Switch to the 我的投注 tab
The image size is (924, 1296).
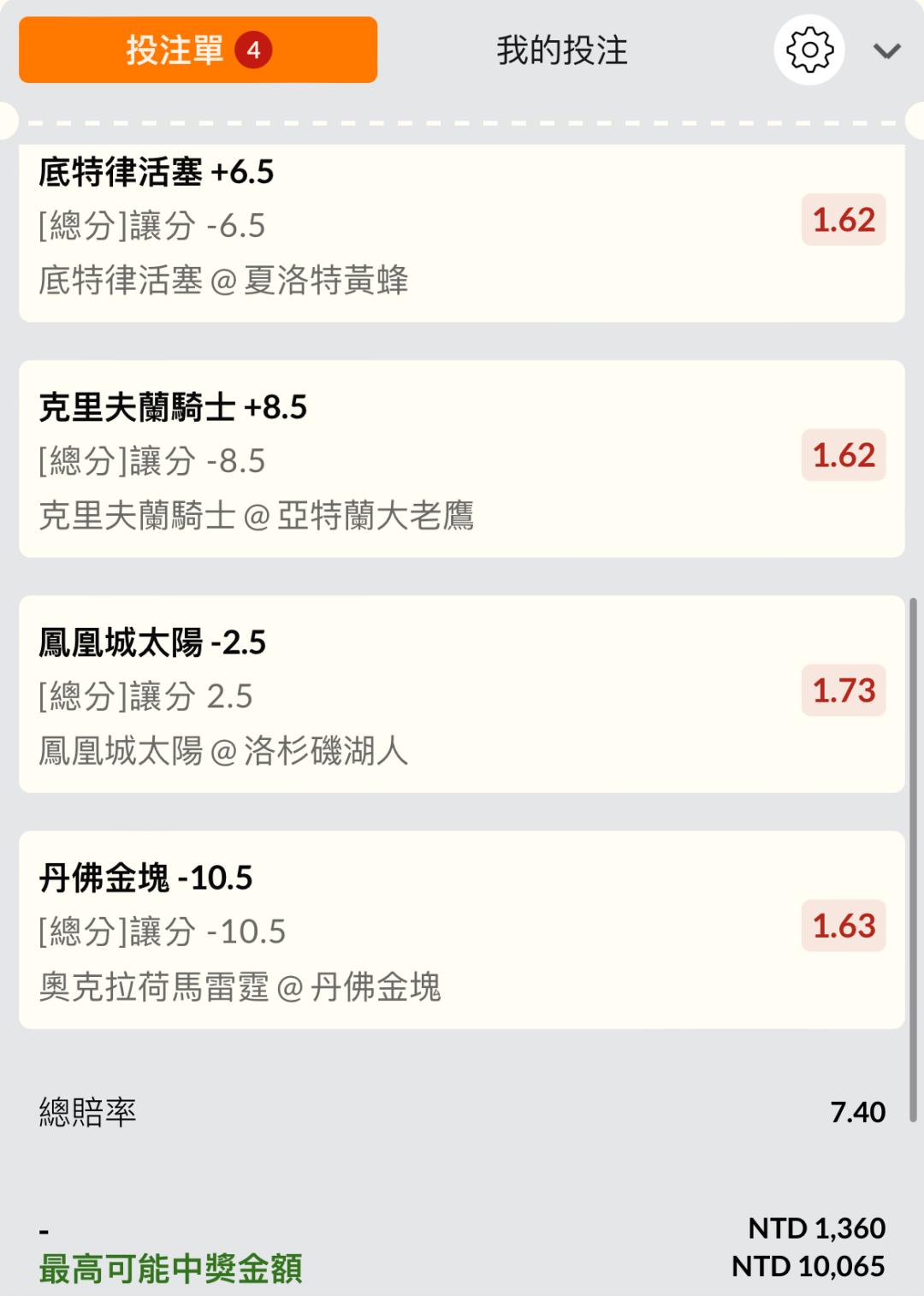coord(562,50)
